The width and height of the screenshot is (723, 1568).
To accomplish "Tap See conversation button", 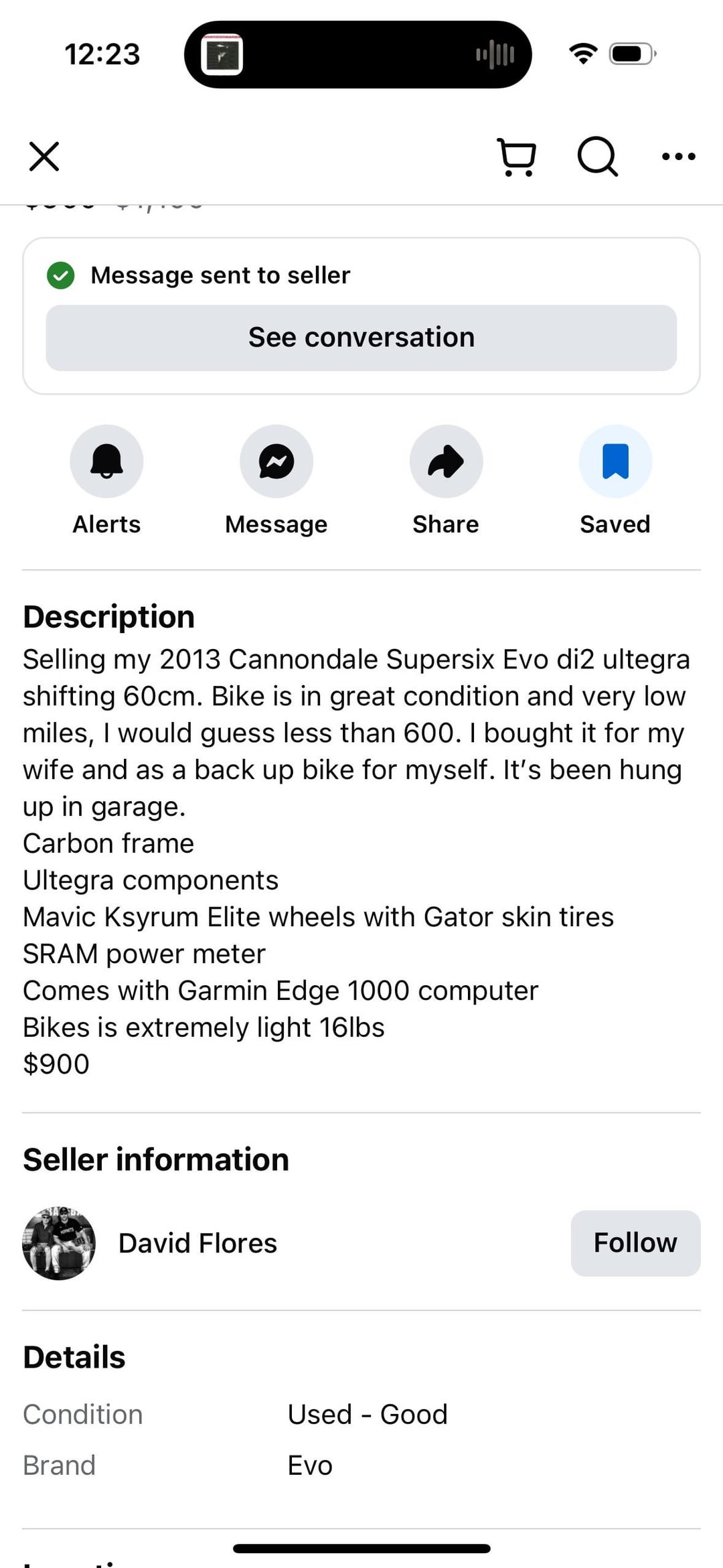I will (x=361, y=338).
